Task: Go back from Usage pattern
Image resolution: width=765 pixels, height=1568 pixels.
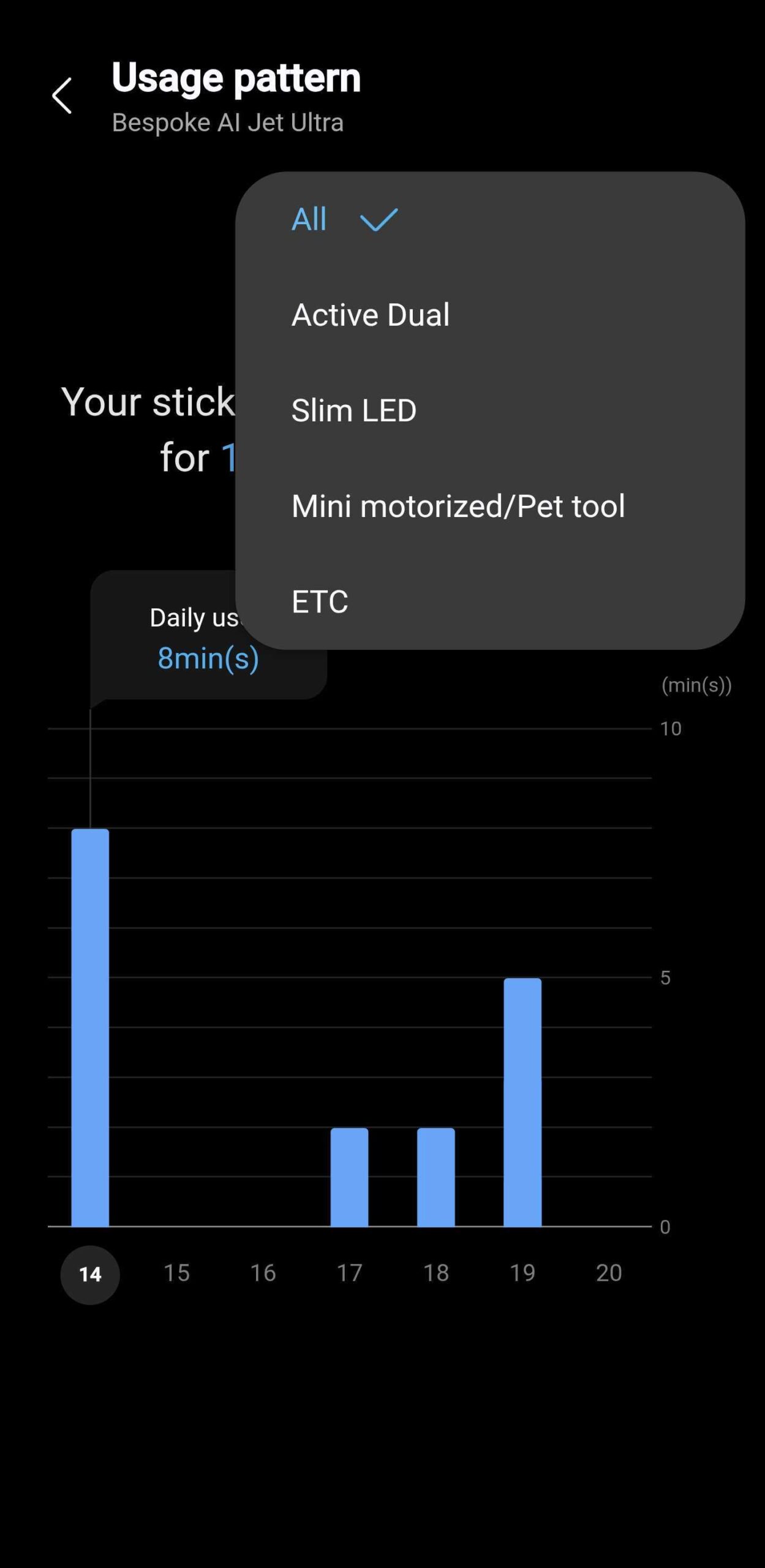Action: click(62, 96)
